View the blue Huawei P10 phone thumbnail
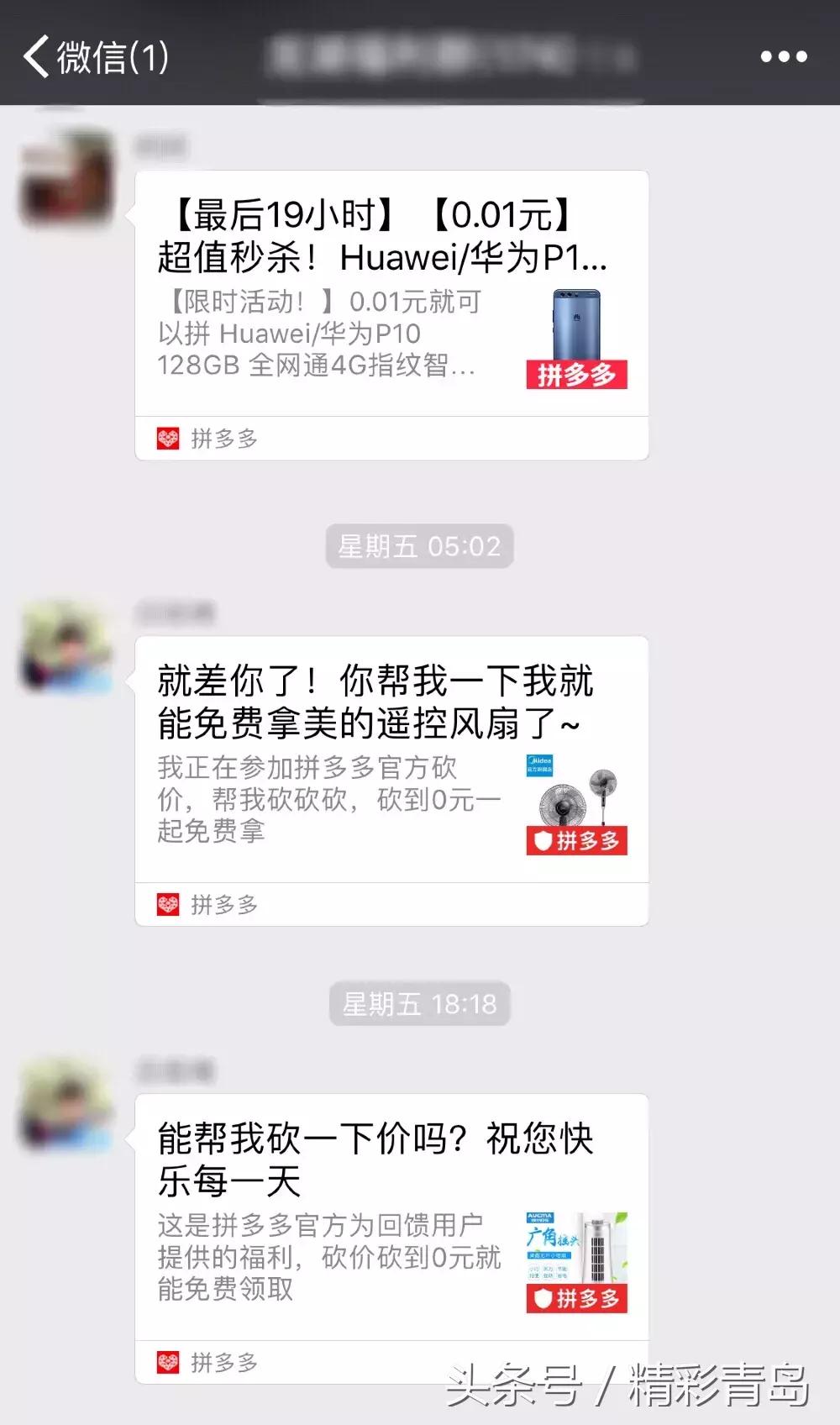Image resolution: width=840 pixels, height=1425 pixels. [575, 328]
